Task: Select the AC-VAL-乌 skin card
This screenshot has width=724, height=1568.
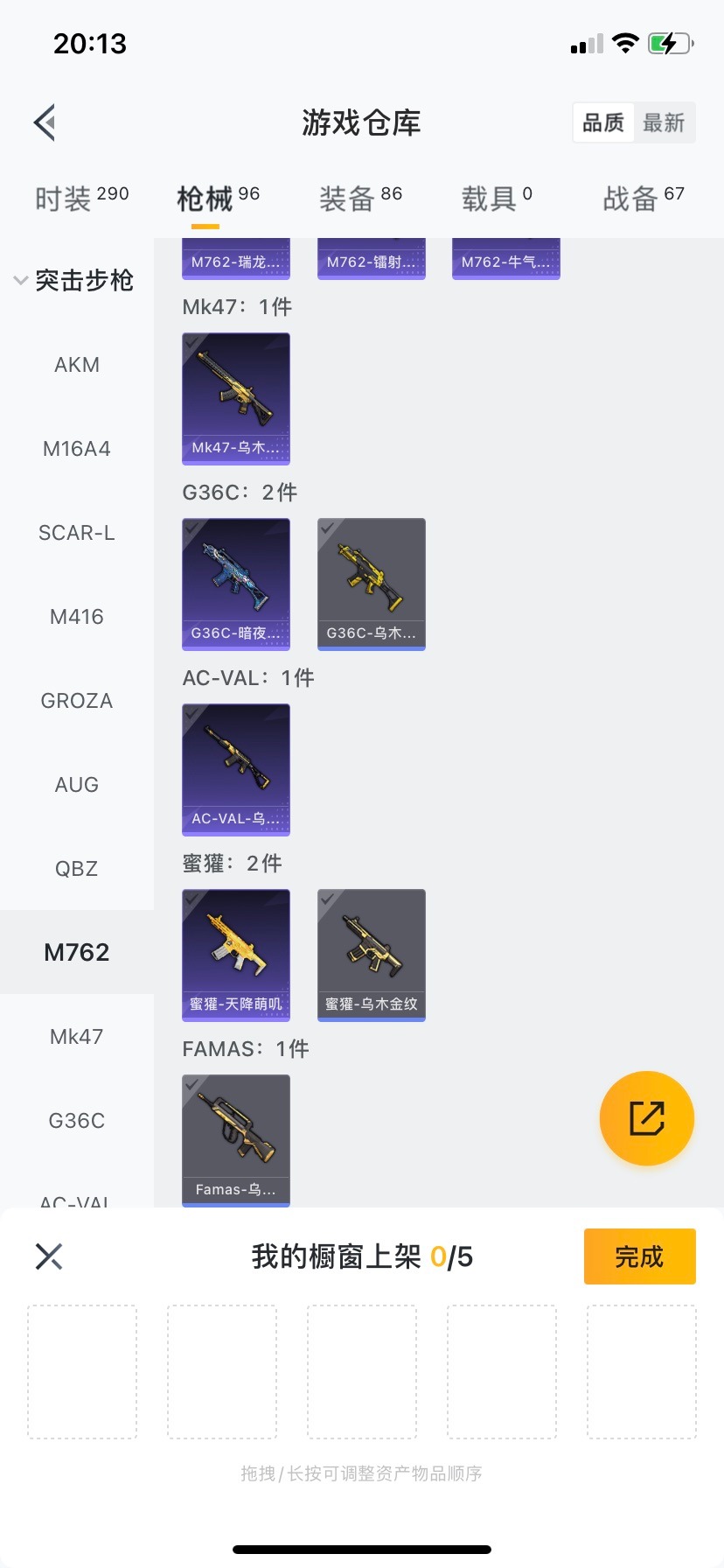Action: [x=236, y=769]
